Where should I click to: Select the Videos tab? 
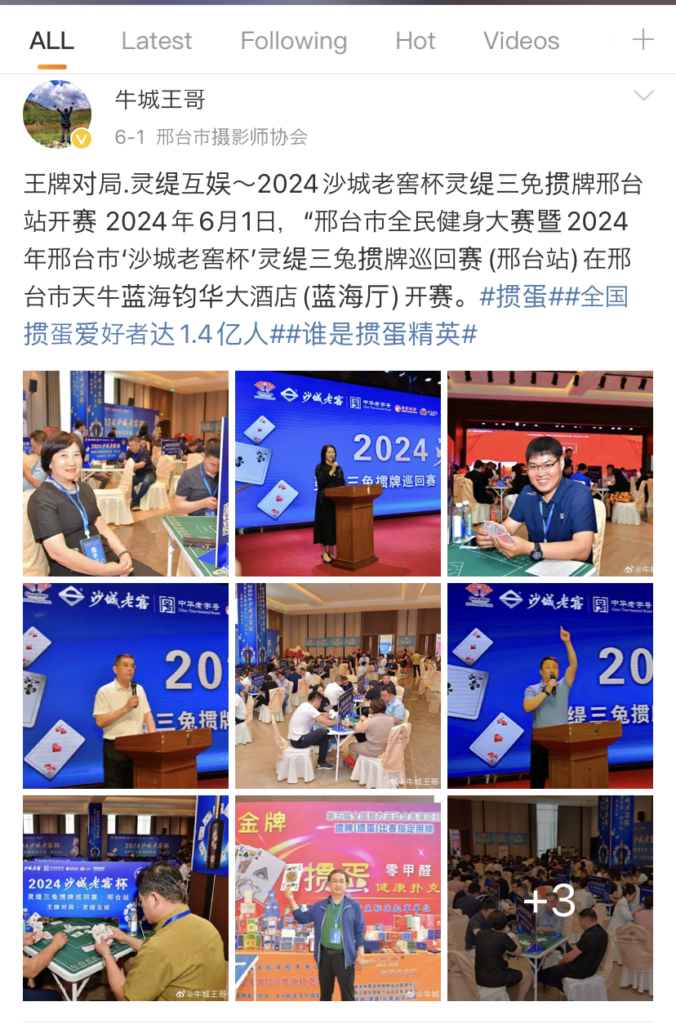521,41
